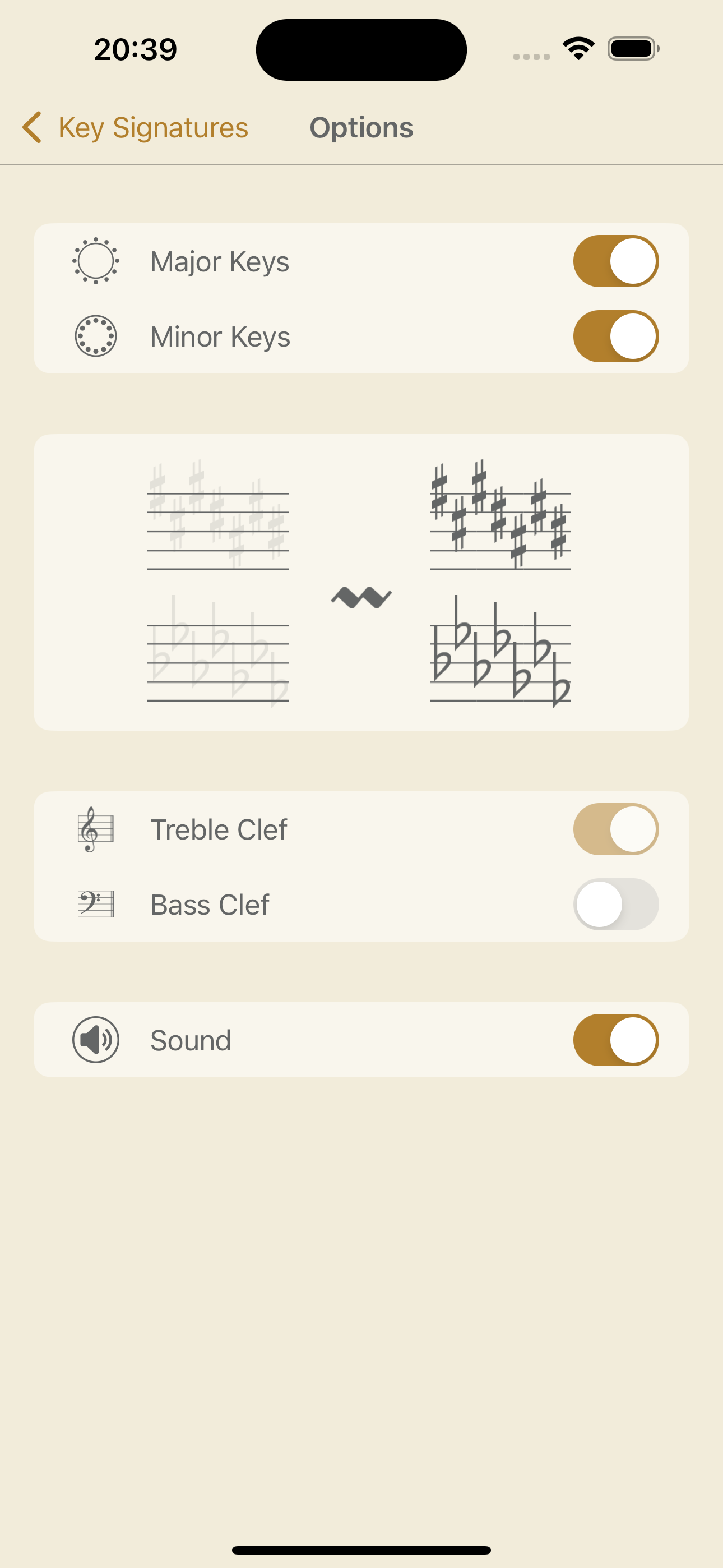Enable the Bass Clef toggle
The height and width of the screenshot is (1568, 723).
(x=616, y=905)
